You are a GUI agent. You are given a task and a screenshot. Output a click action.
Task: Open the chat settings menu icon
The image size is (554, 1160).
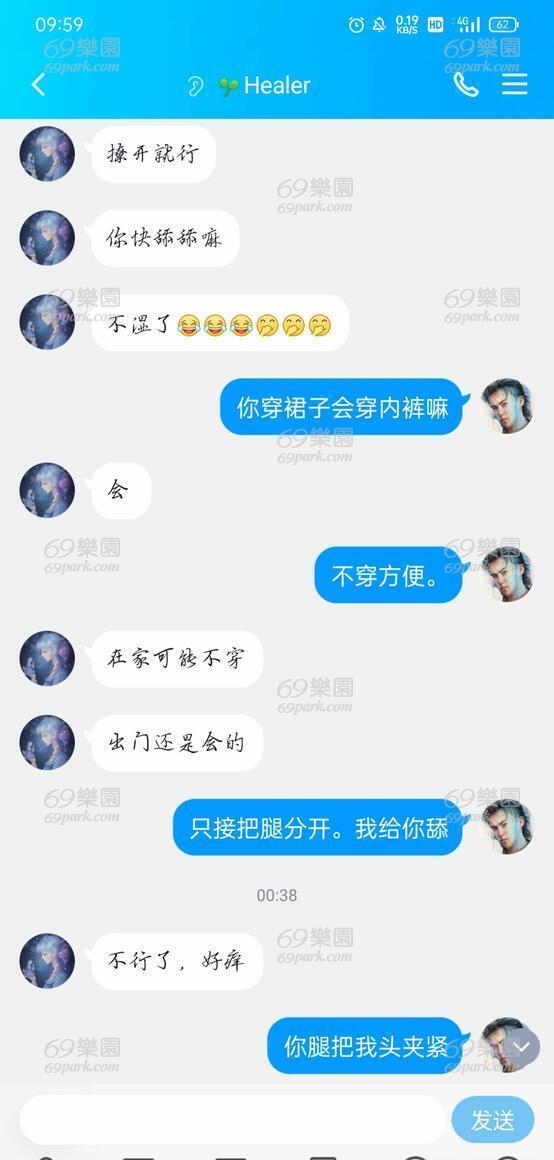(x=515, y=84)
